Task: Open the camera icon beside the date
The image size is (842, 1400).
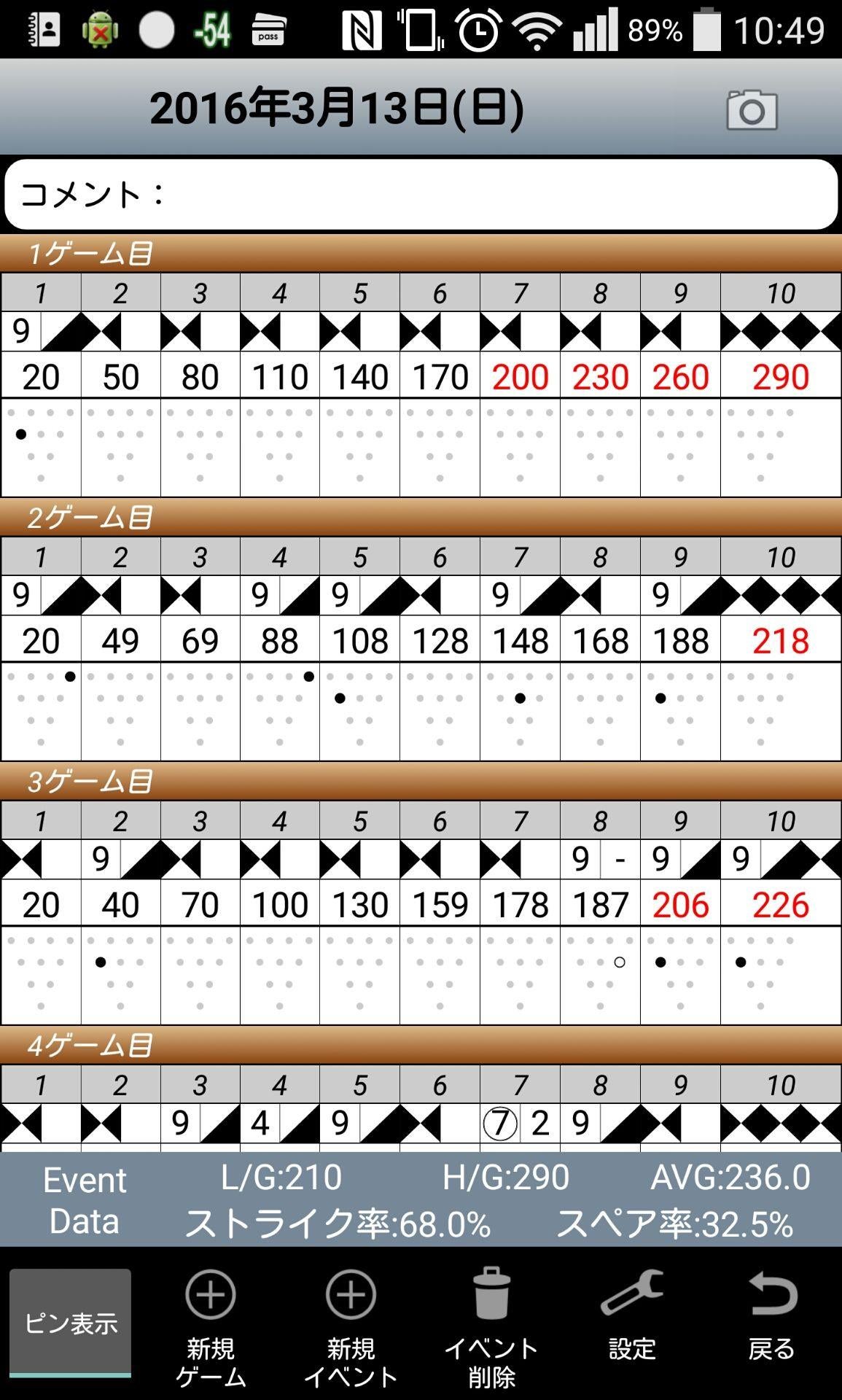Action: [752, 110]
